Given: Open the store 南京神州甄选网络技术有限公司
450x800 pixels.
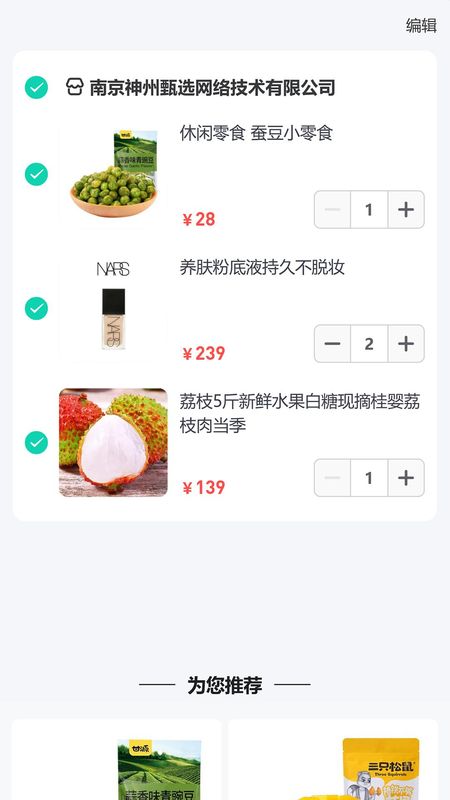Looking at the screenshot, I should (201, 88).
